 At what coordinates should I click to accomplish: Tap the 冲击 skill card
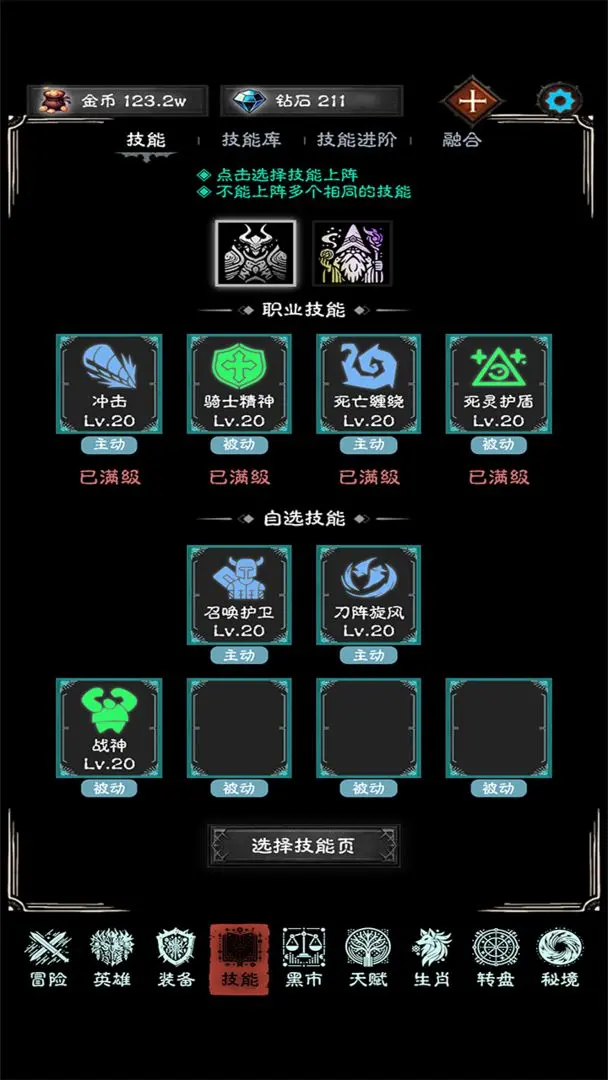click(109, 384)
